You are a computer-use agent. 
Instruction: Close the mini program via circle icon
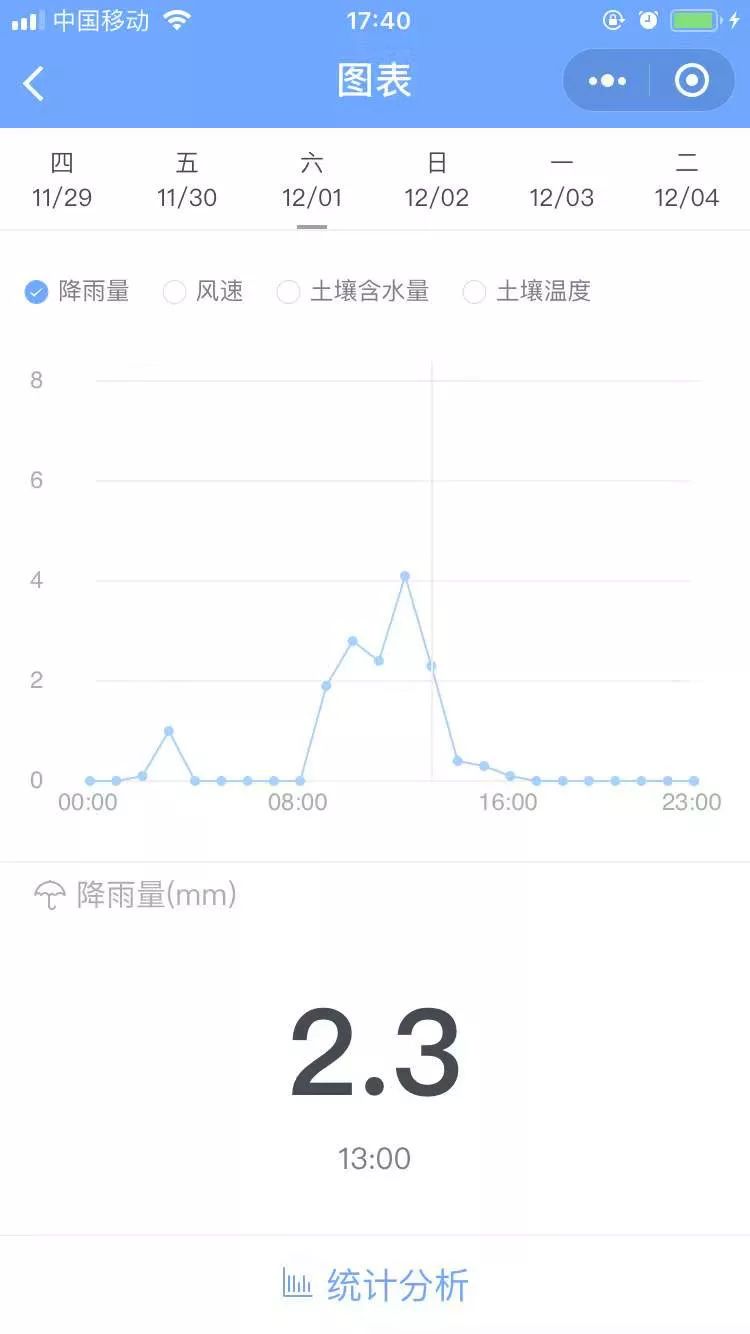tap(692, 81)
